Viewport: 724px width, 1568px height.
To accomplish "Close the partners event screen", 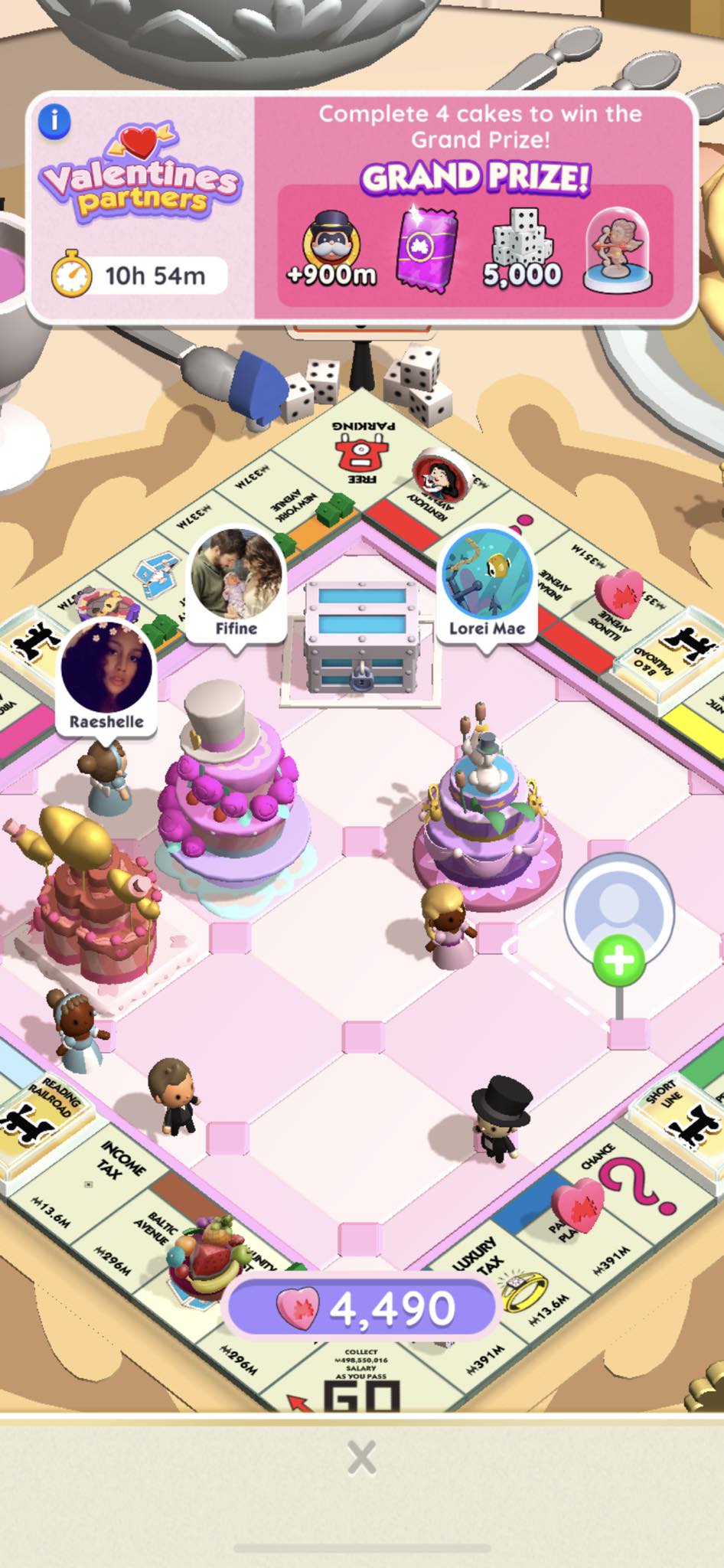I will [361, 1457].
